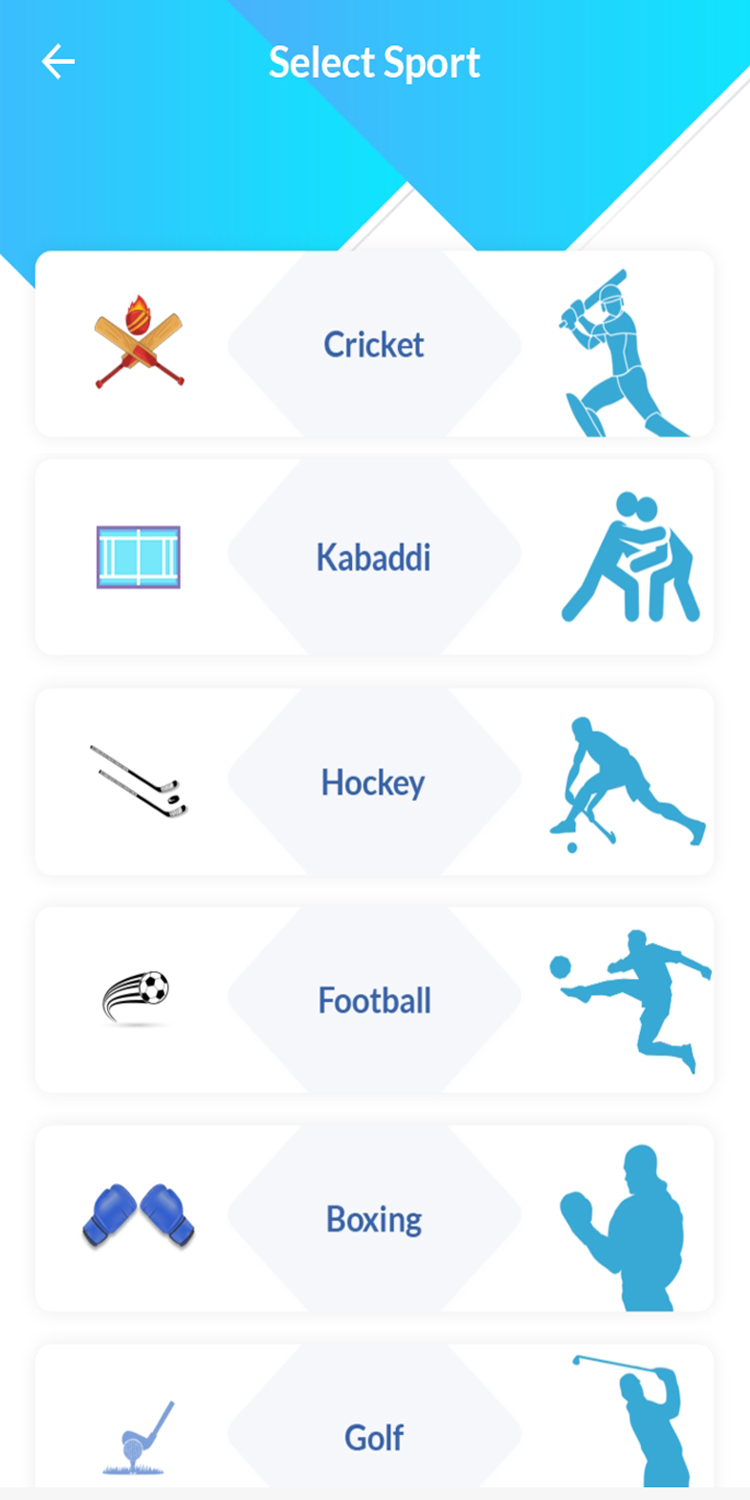Select the Cricket sport card
This screenshot has height=1500, width=750.
(x=375, y=344)
